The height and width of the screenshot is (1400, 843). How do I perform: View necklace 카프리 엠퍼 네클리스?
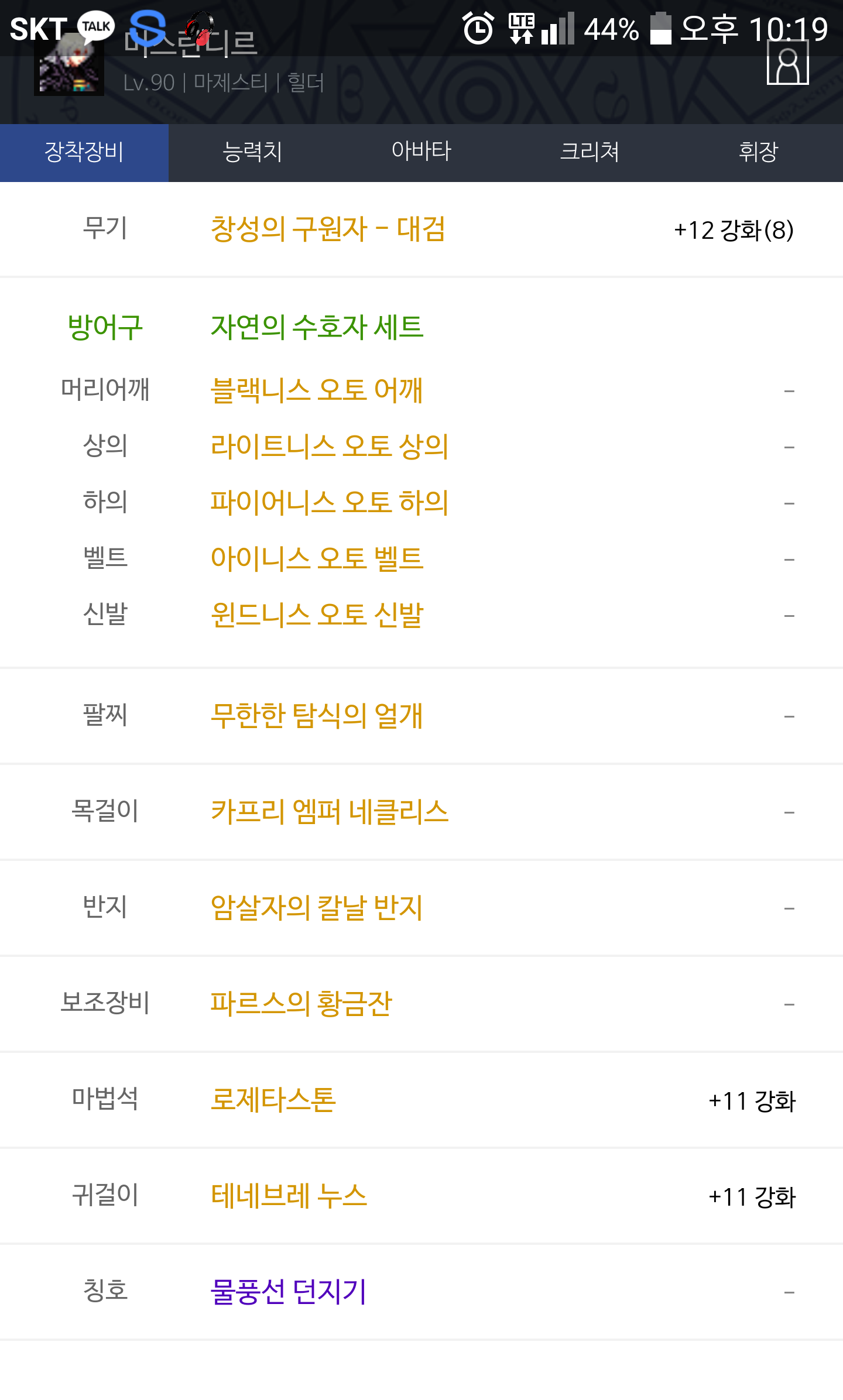coord(330,811)
